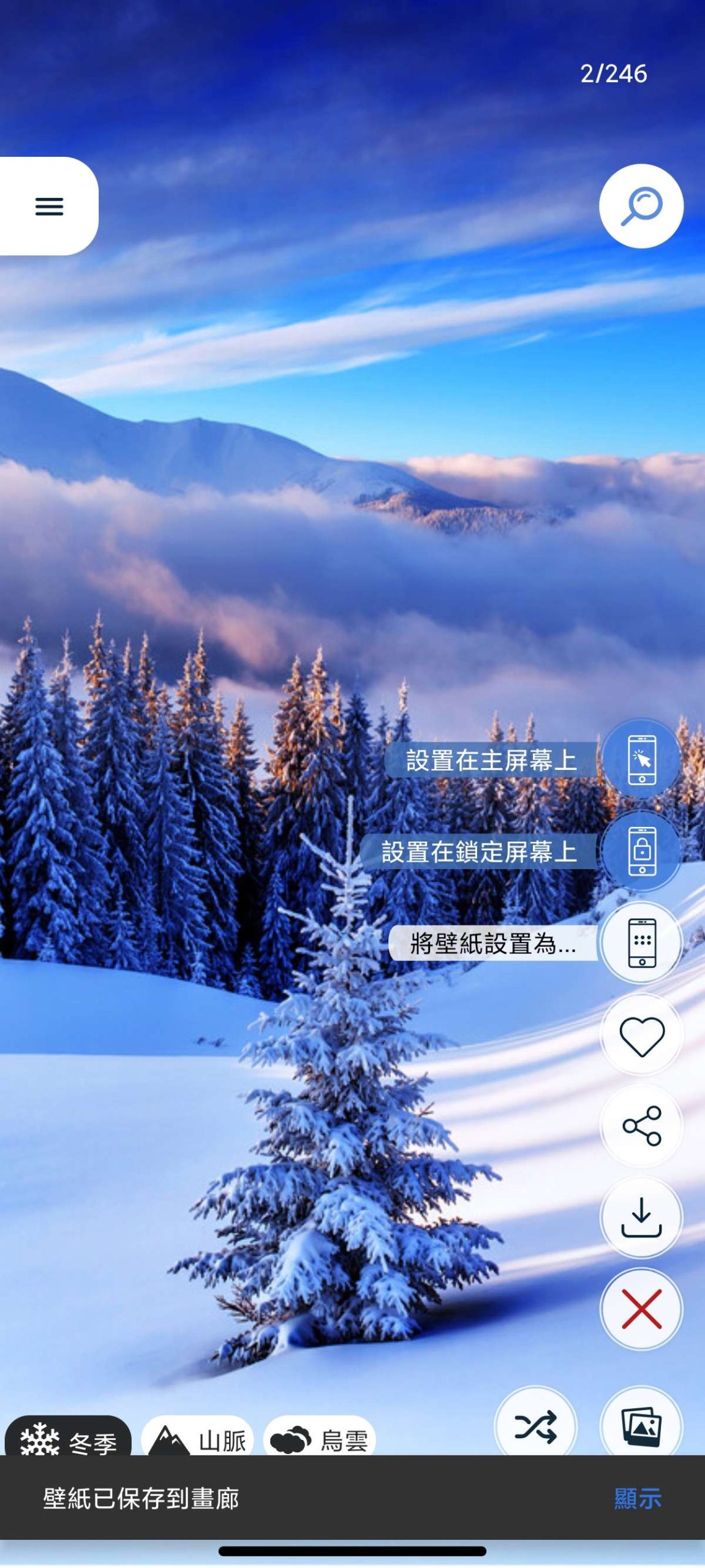Dismiss actions with the red X button
This screenshot has width=705, height=1568.
click(x=639, y=1308)
